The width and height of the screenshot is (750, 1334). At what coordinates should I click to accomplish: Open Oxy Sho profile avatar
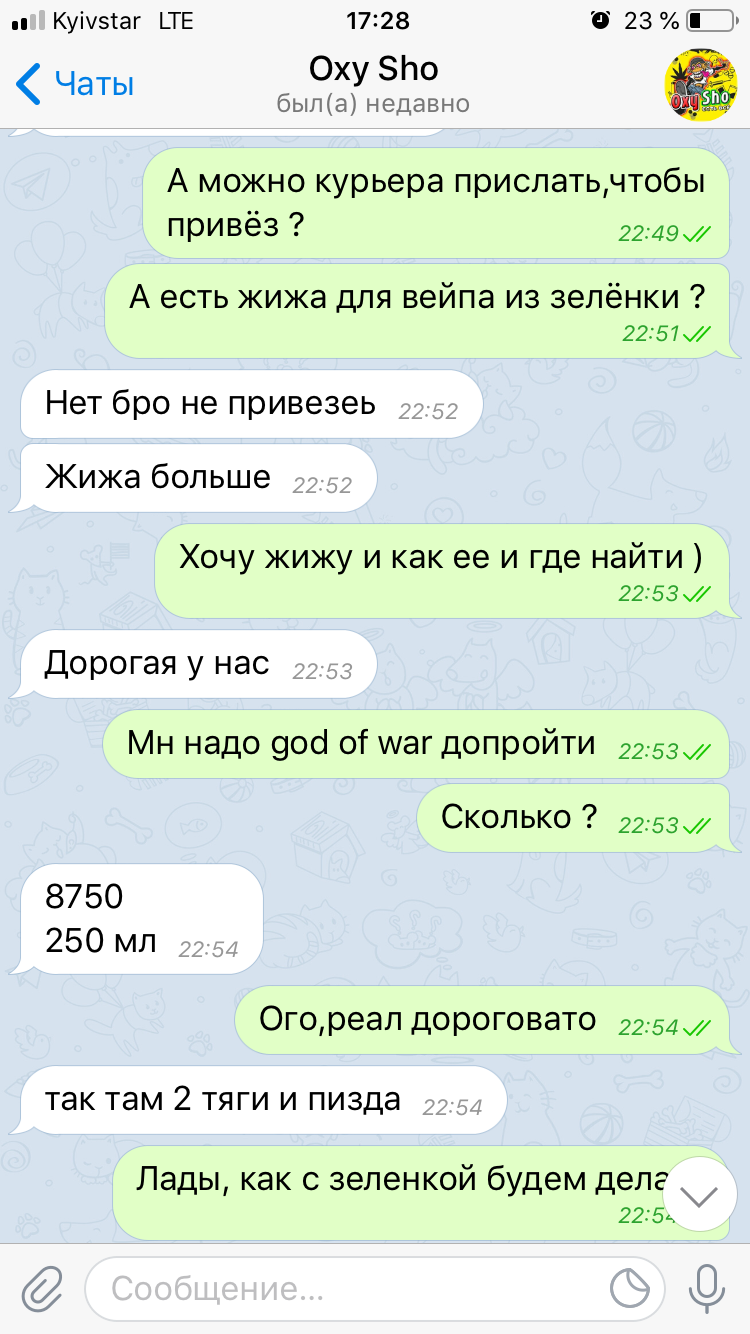(x=701, y=86)
